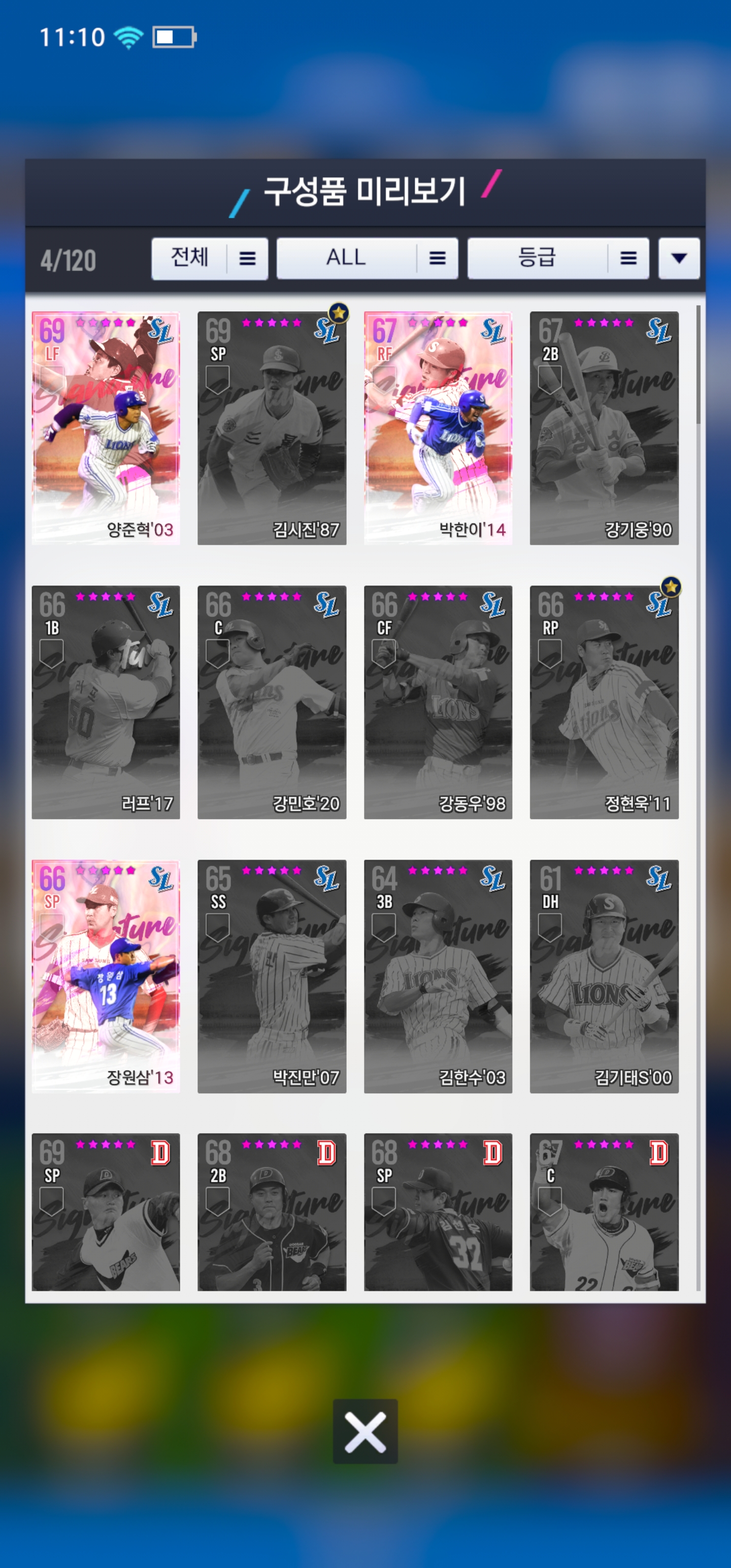Screen dimensions: 731x1568
Task: Close the 구성품 미리보기 dialog
Action: [x=364, y=1430]
